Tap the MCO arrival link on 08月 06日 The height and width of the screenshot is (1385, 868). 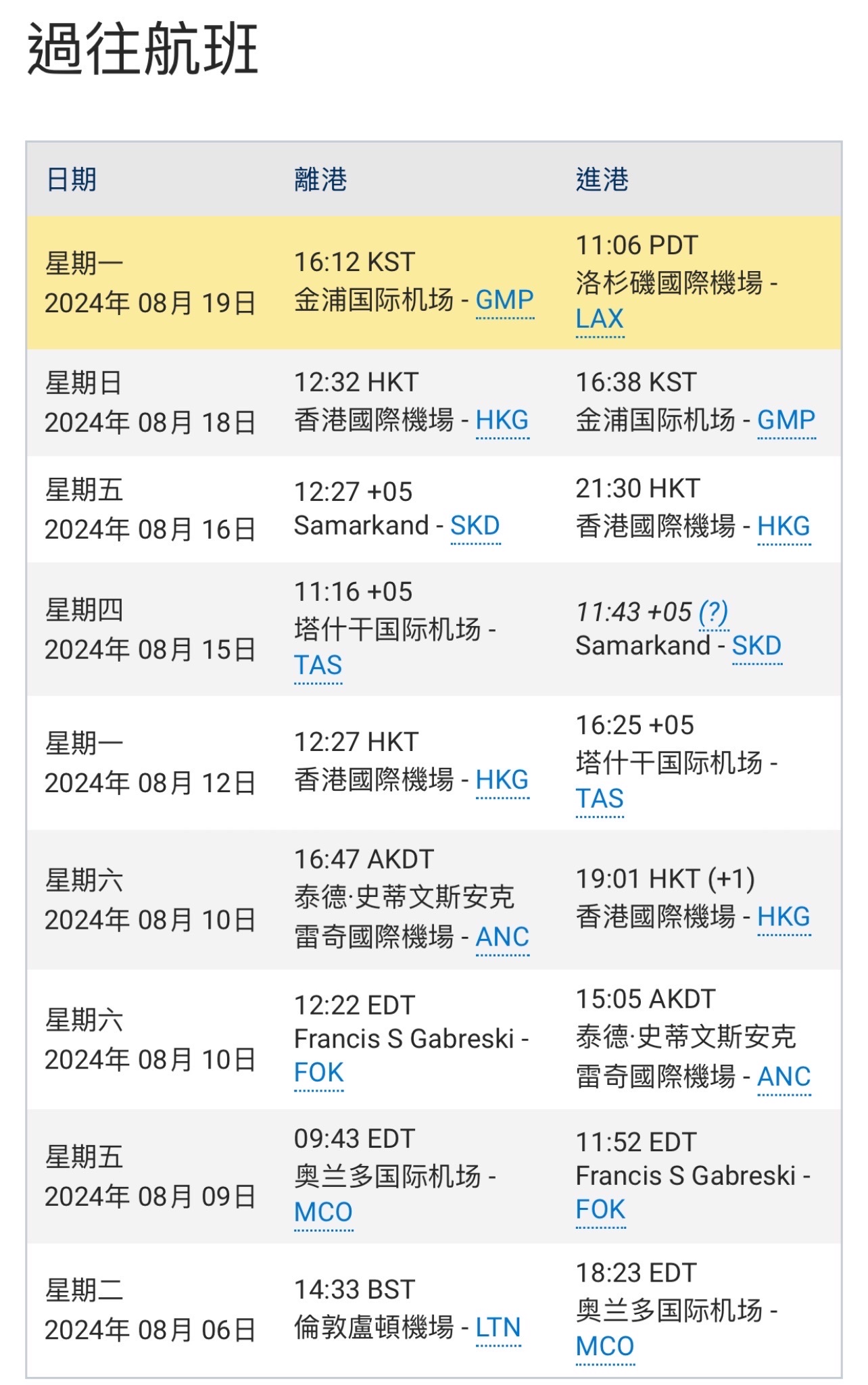coord(605,1346)
